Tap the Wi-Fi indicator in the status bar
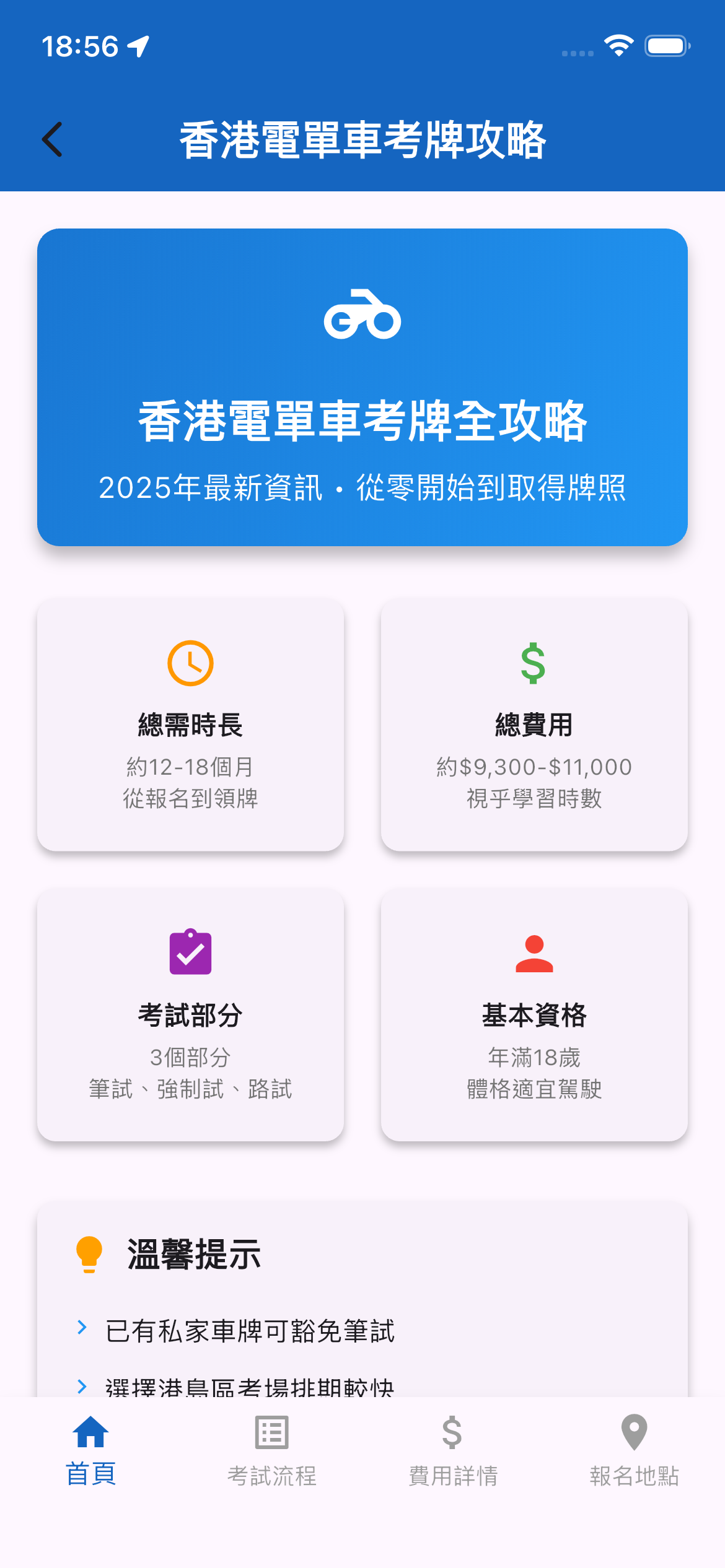Image resolution: width=725 pixels, height=1568 pixels. pos(620,45)
